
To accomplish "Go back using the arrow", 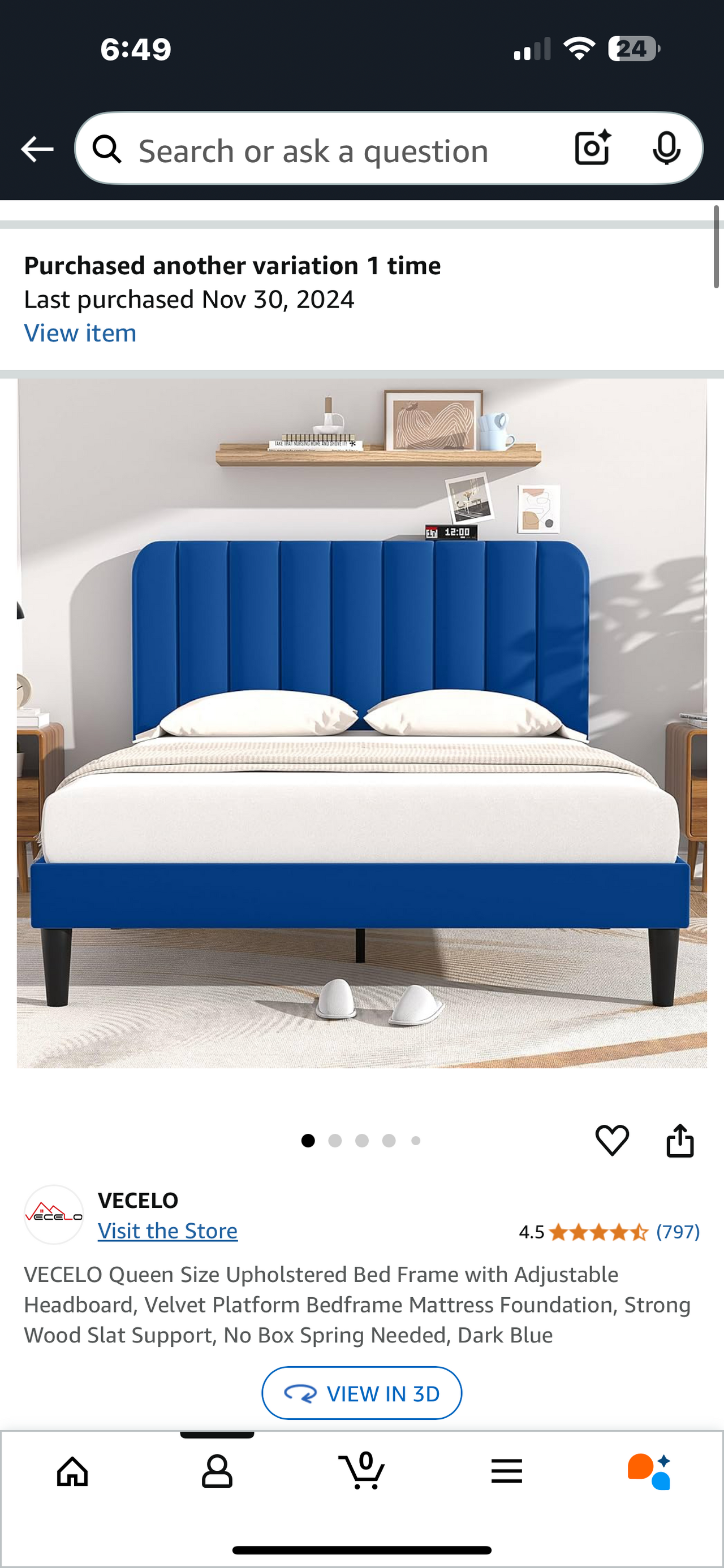I will coord(37,149).
